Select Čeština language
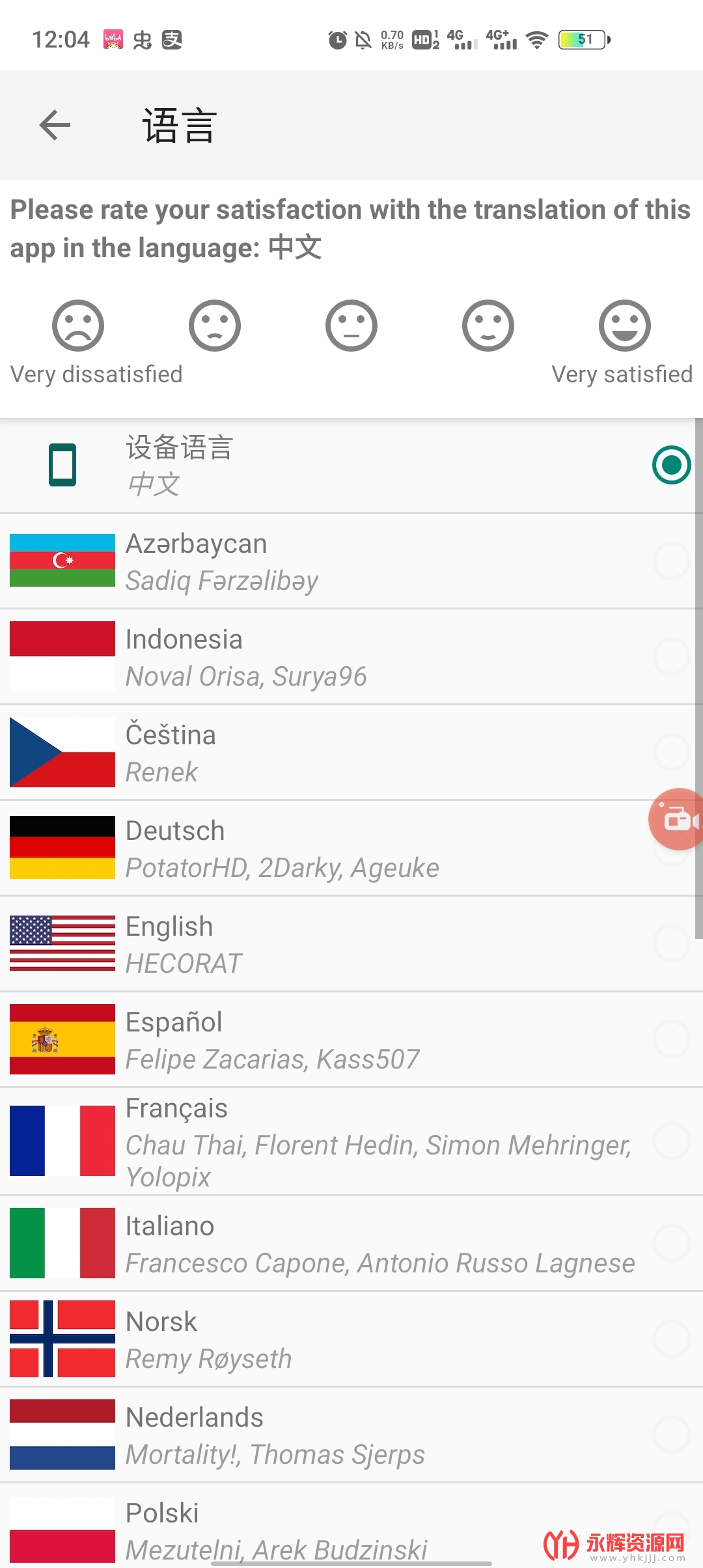 pos(351,752)
